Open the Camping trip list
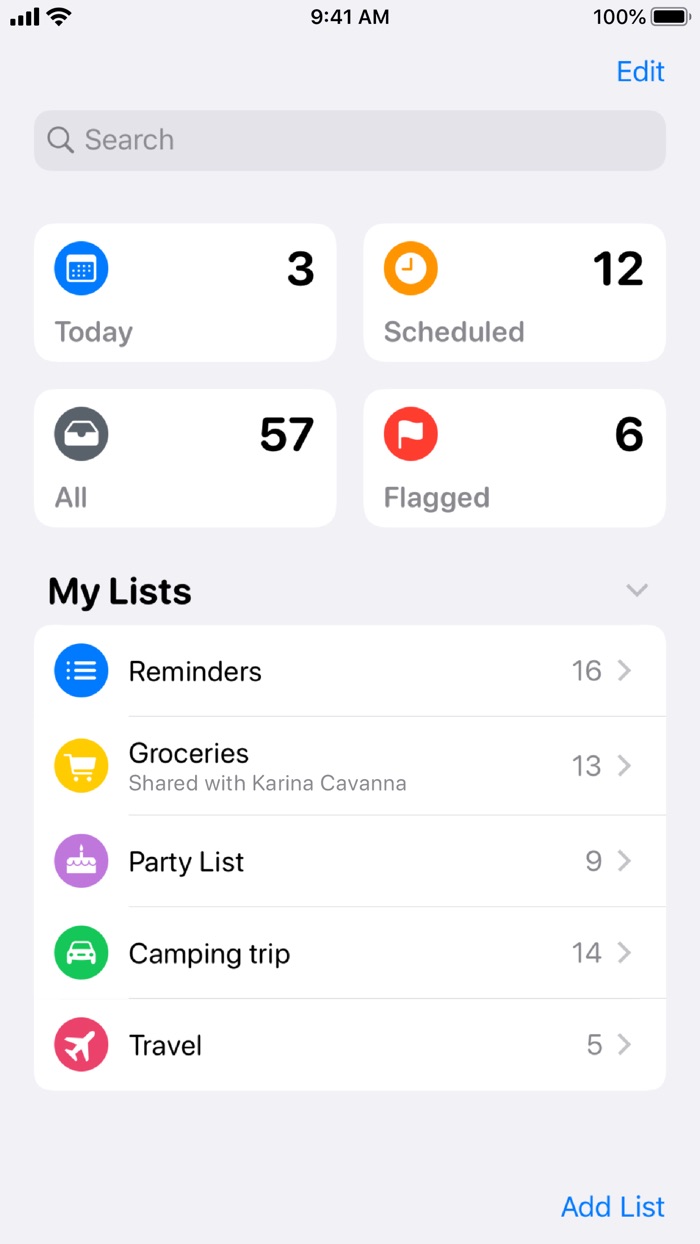 [350, 953]
